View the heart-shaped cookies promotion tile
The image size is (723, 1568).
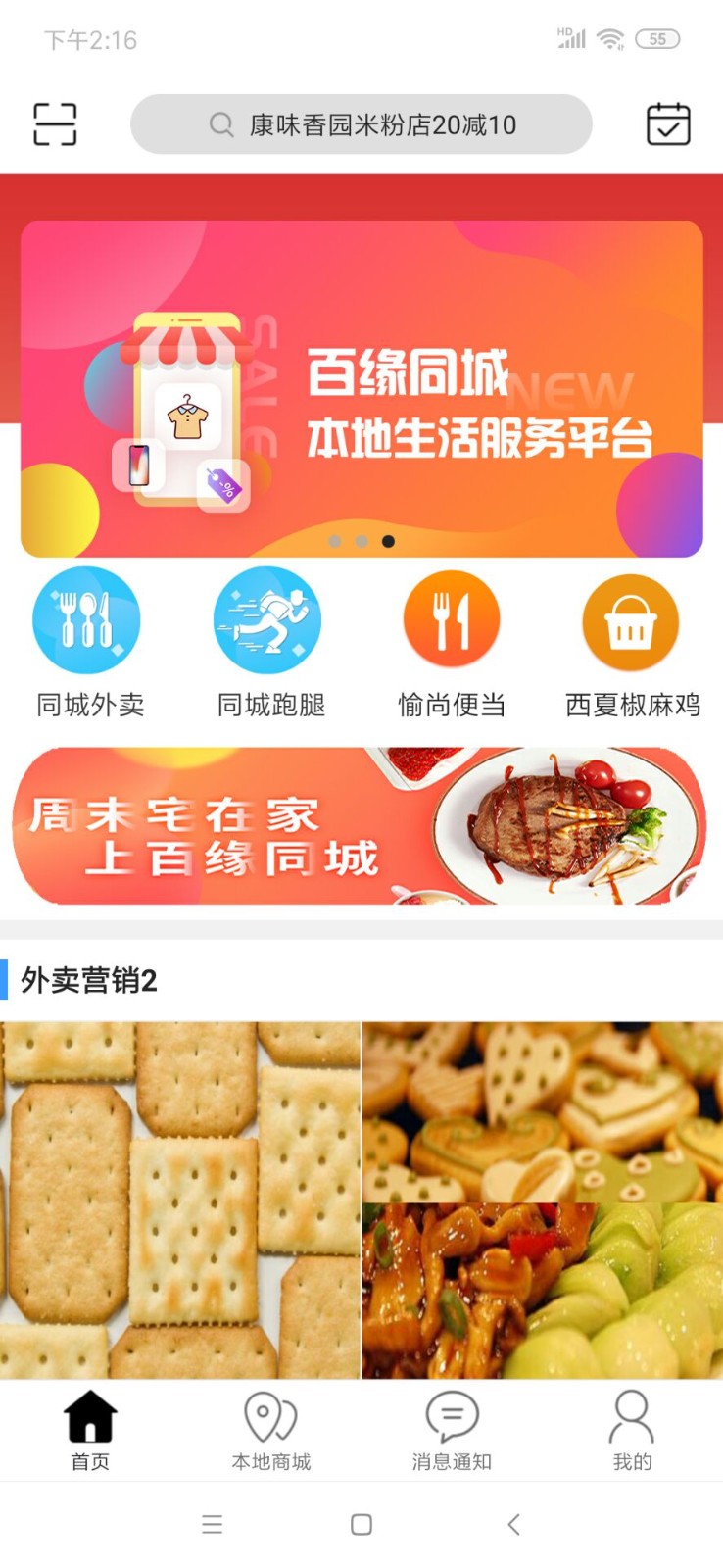tap(543, 1111)
